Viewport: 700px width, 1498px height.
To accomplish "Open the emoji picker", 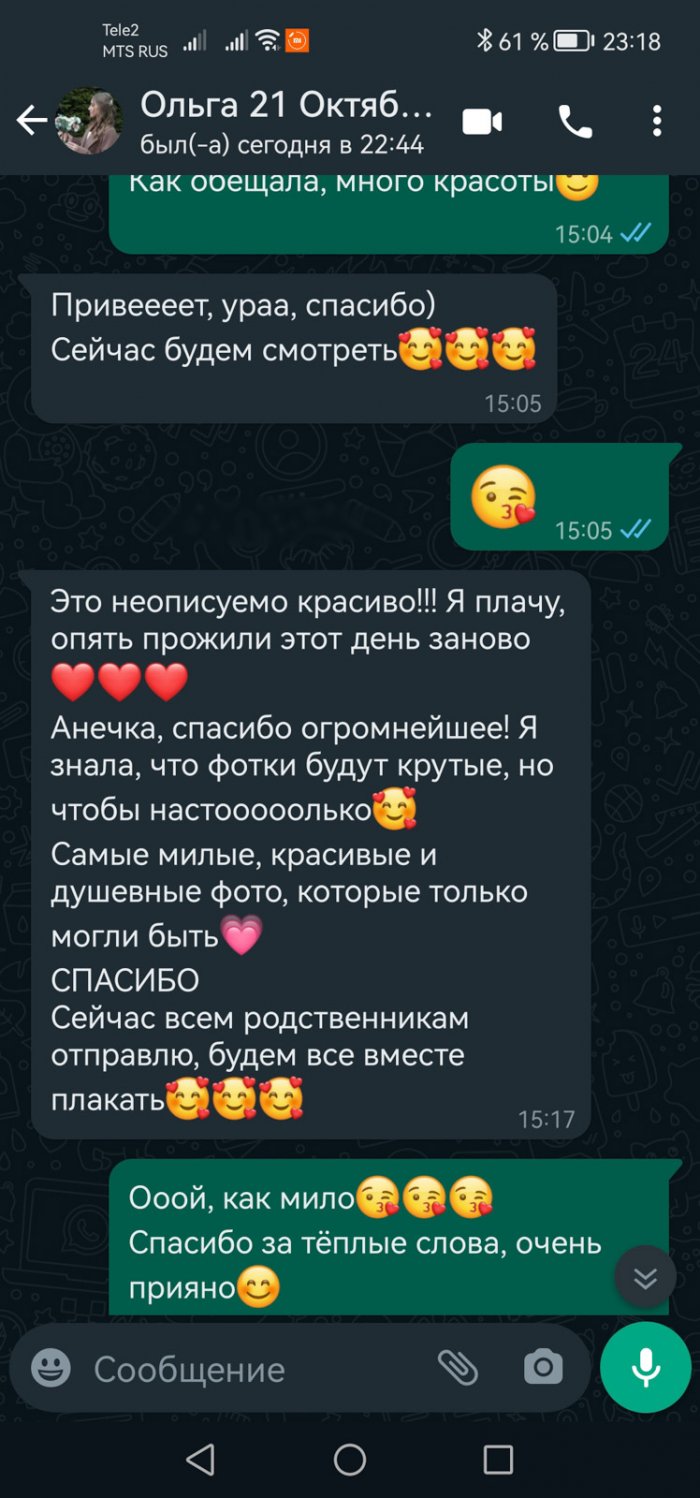I will [51, 1368].
